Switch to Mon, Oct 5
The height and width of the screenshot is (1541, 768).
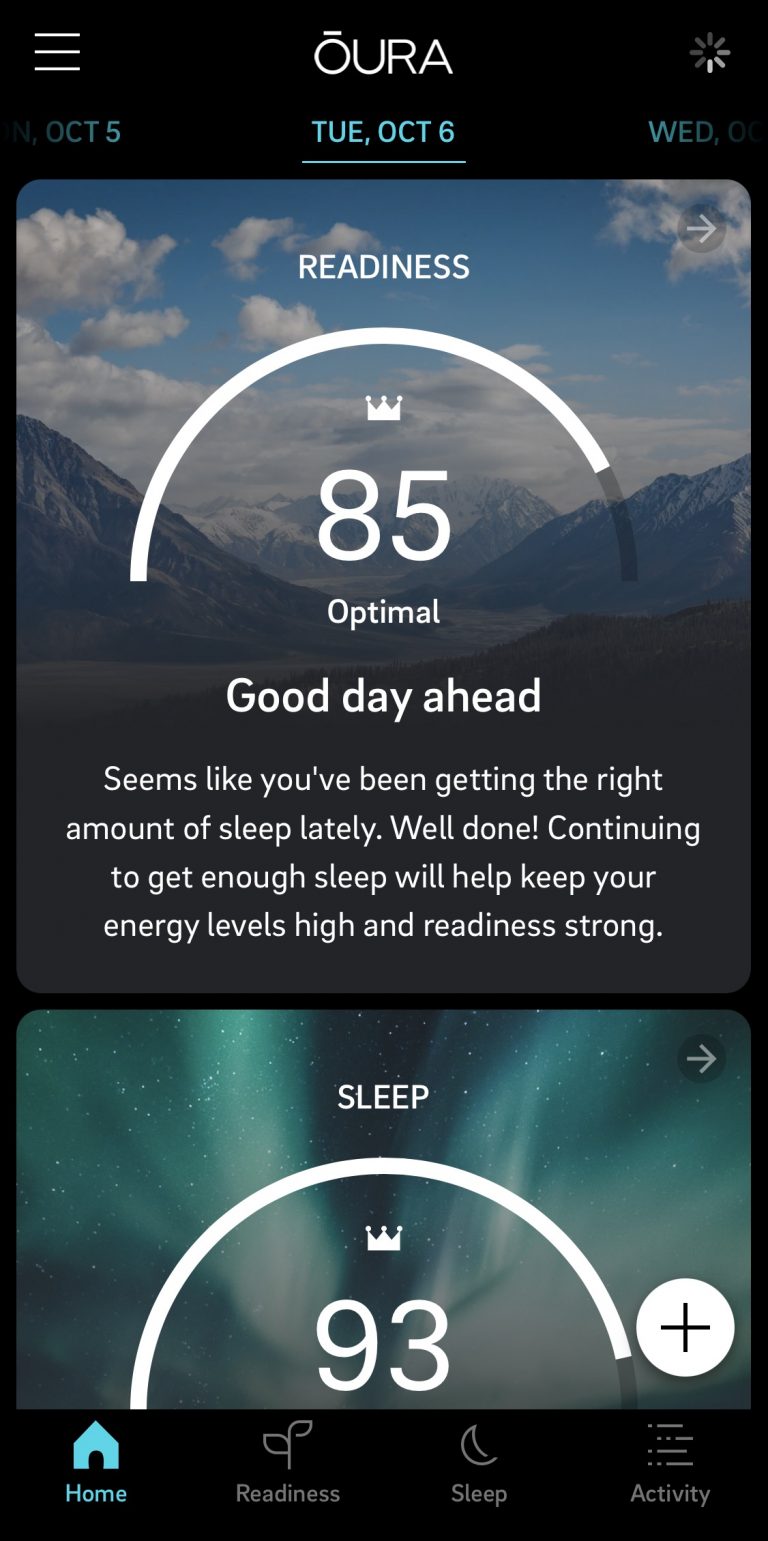62,131
